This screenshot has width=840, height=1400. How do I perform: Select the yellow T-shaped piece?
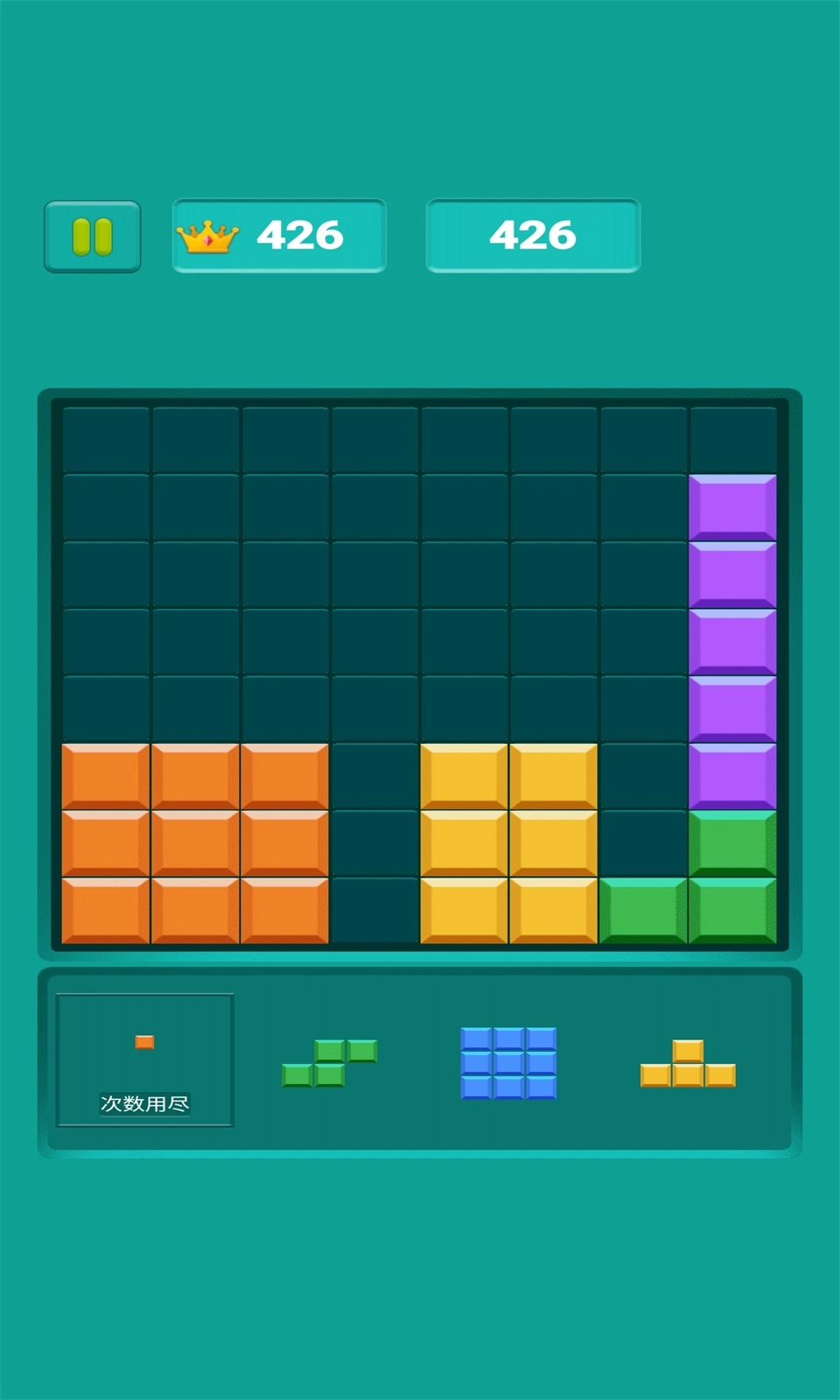coord(688,1063)
